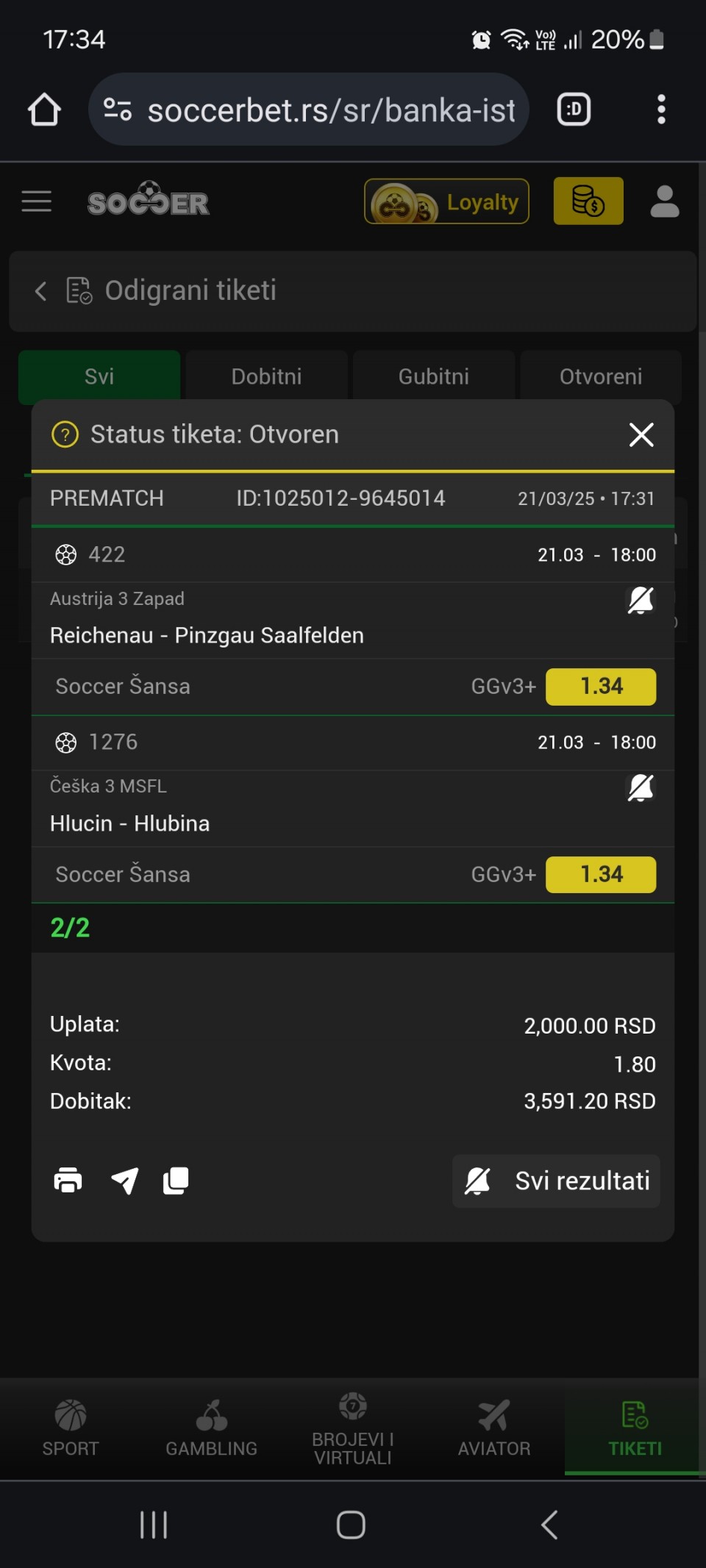This screenshot has height=1568, width=706.
Task: Open the Loyalty program
Action: click(446, 201)
